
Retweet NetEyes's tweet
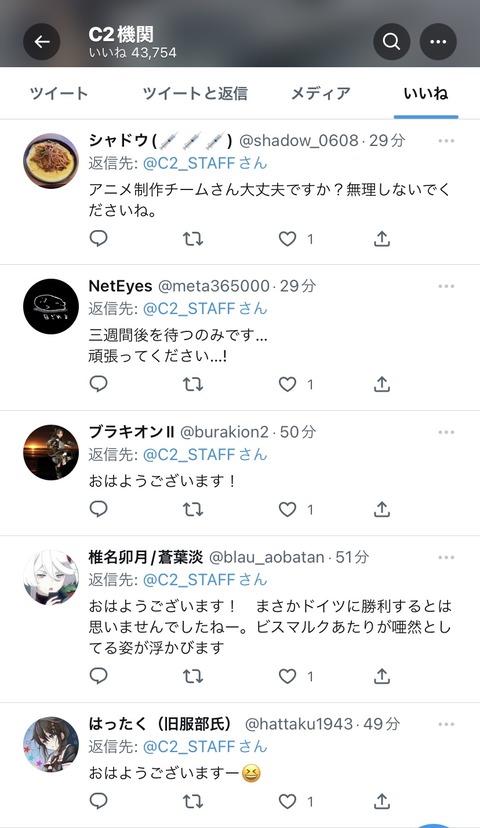tap(193, 384)
